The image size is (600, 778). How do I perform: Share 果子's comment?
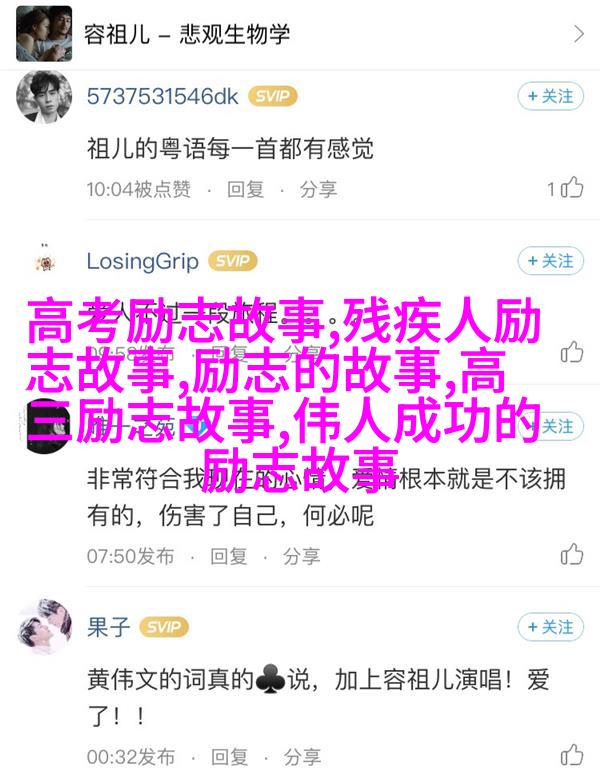tap(302, 755)
